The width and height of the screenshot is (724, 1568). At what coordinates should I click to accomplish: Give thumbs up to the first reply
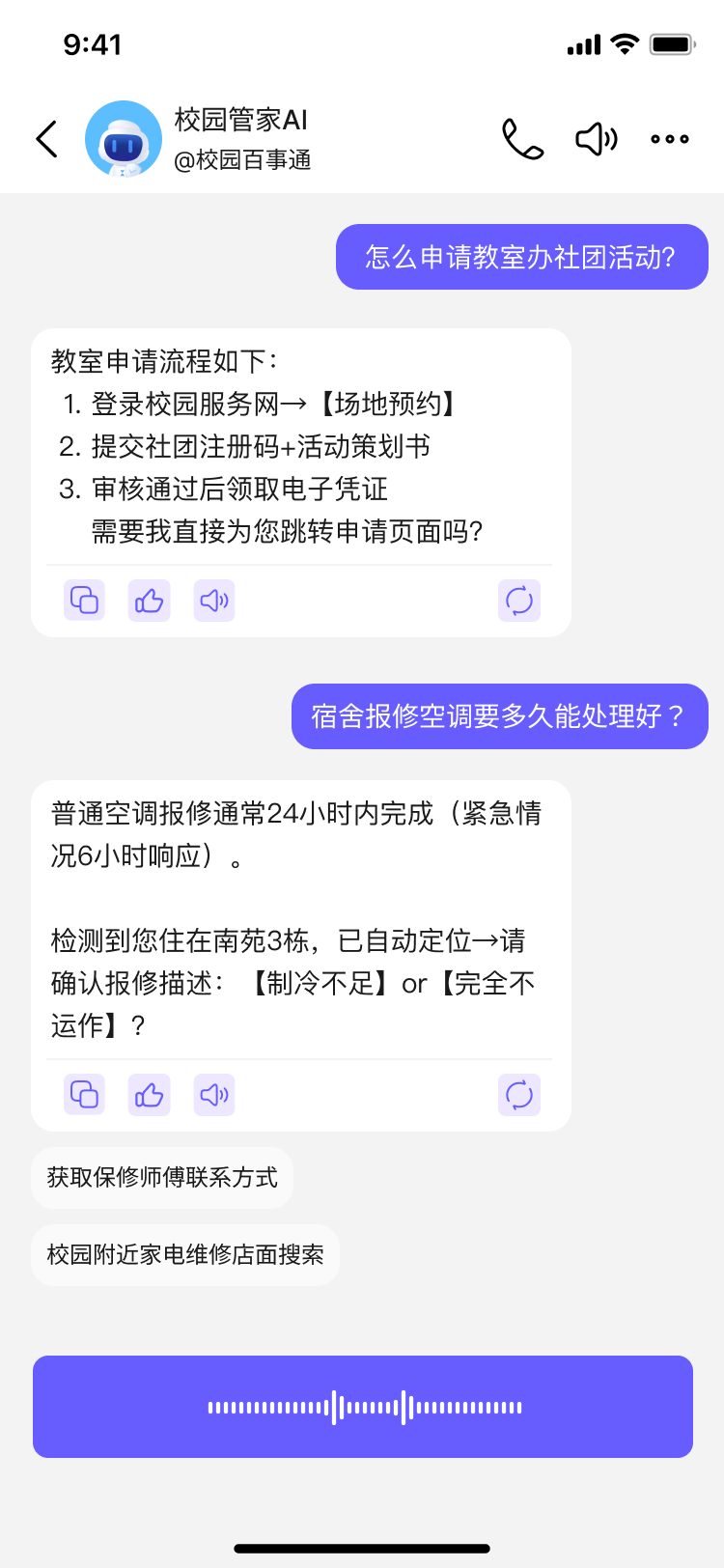(x=149, y=600)
